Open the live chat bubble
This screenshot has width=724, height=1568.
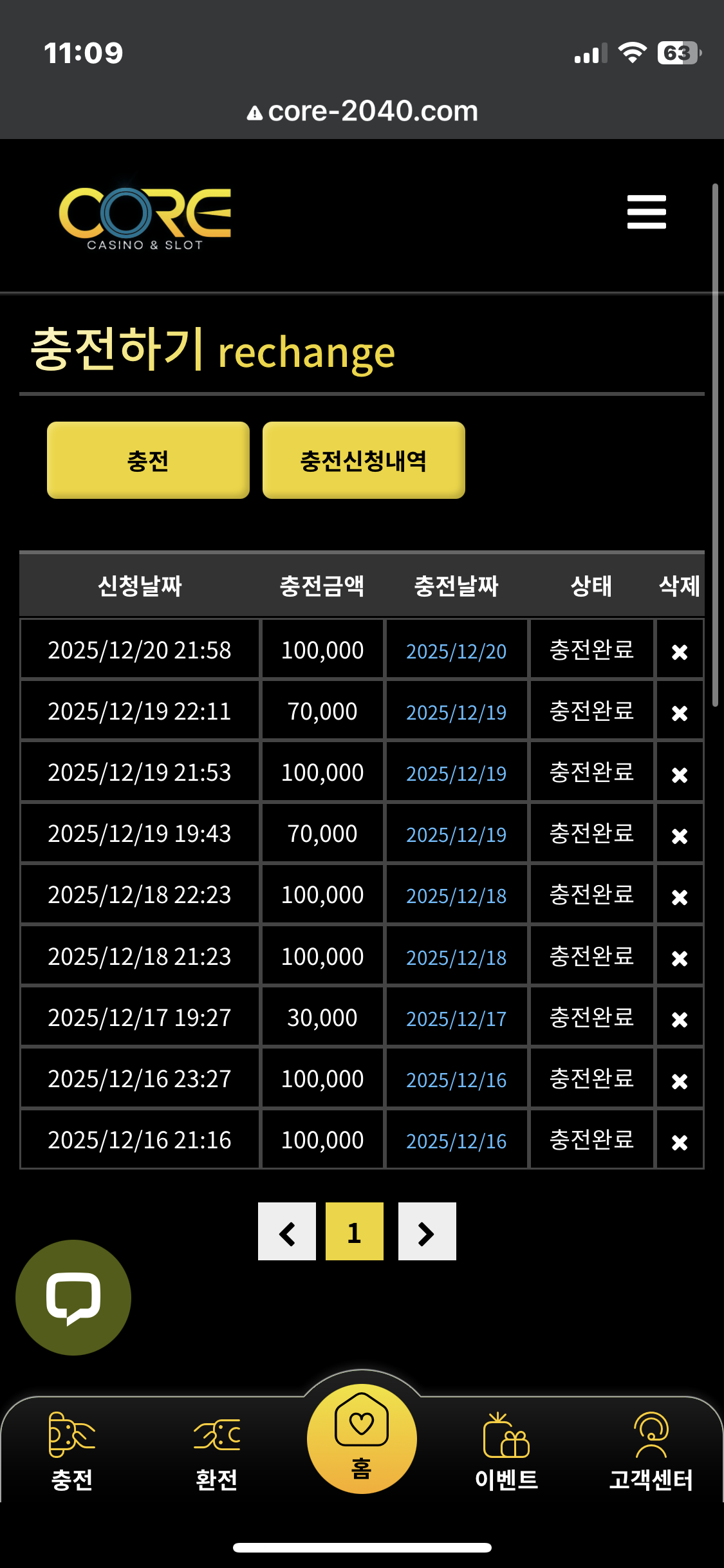click(73, 1298)
